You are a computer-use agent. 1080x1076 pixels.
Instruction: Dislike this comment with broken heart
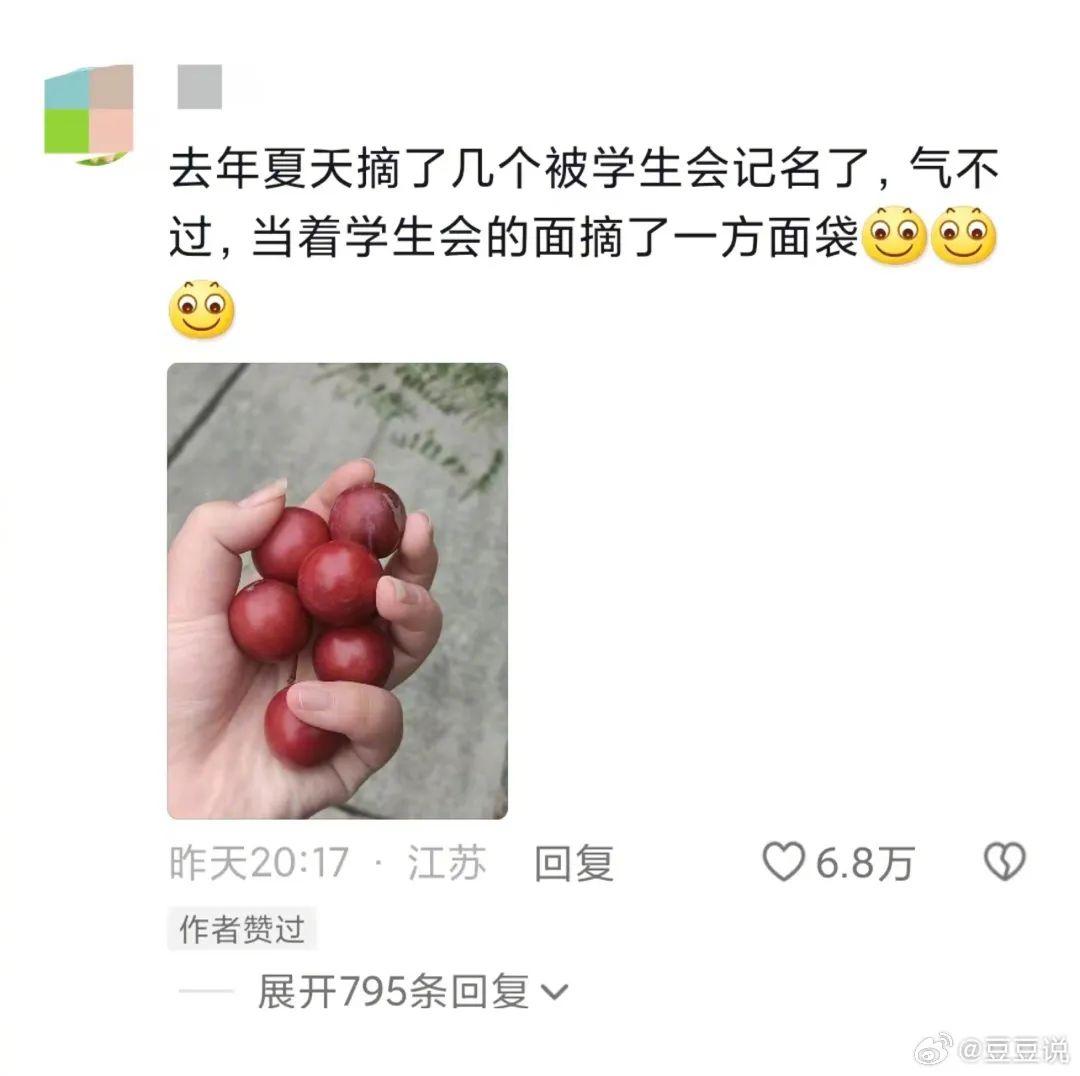click(x=1004, y=862)
